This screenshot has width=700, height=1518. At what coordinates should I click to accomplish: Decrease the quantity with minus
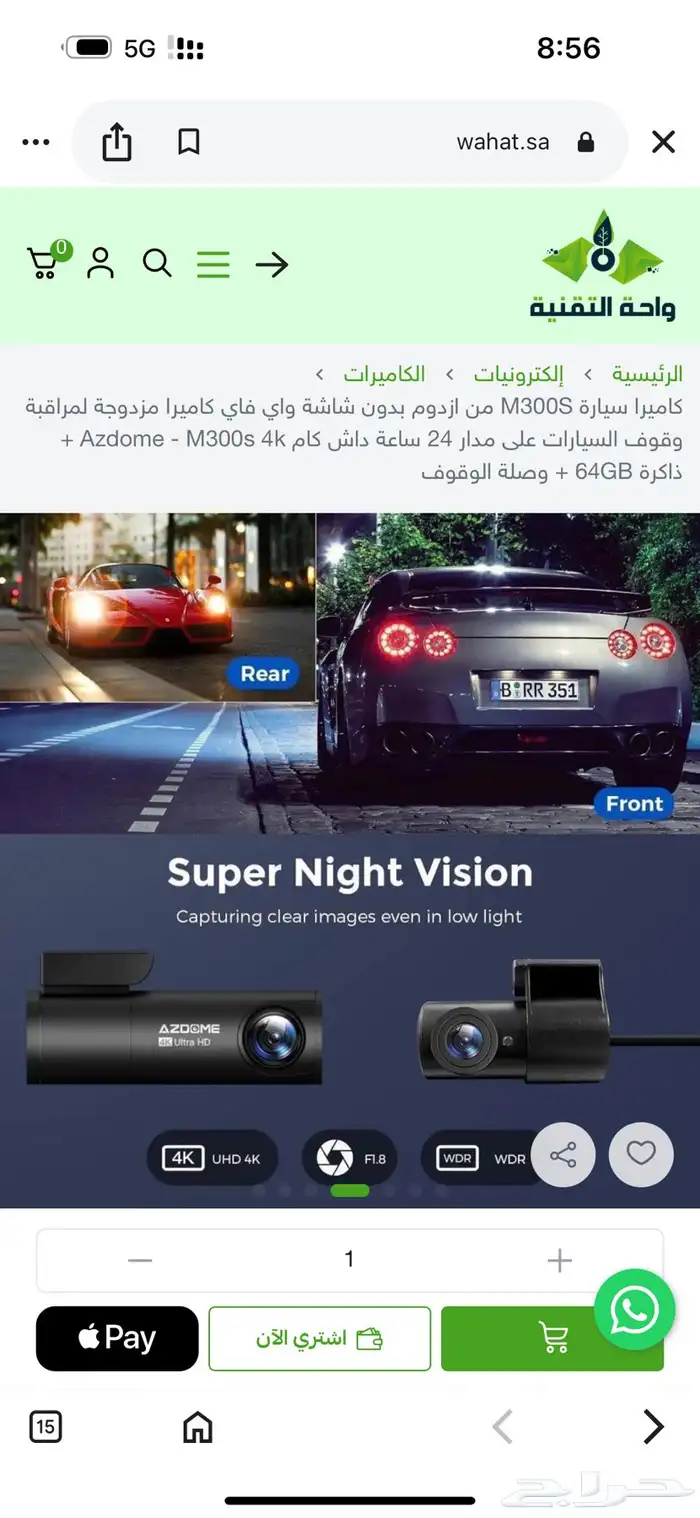tap(140, 1260)
